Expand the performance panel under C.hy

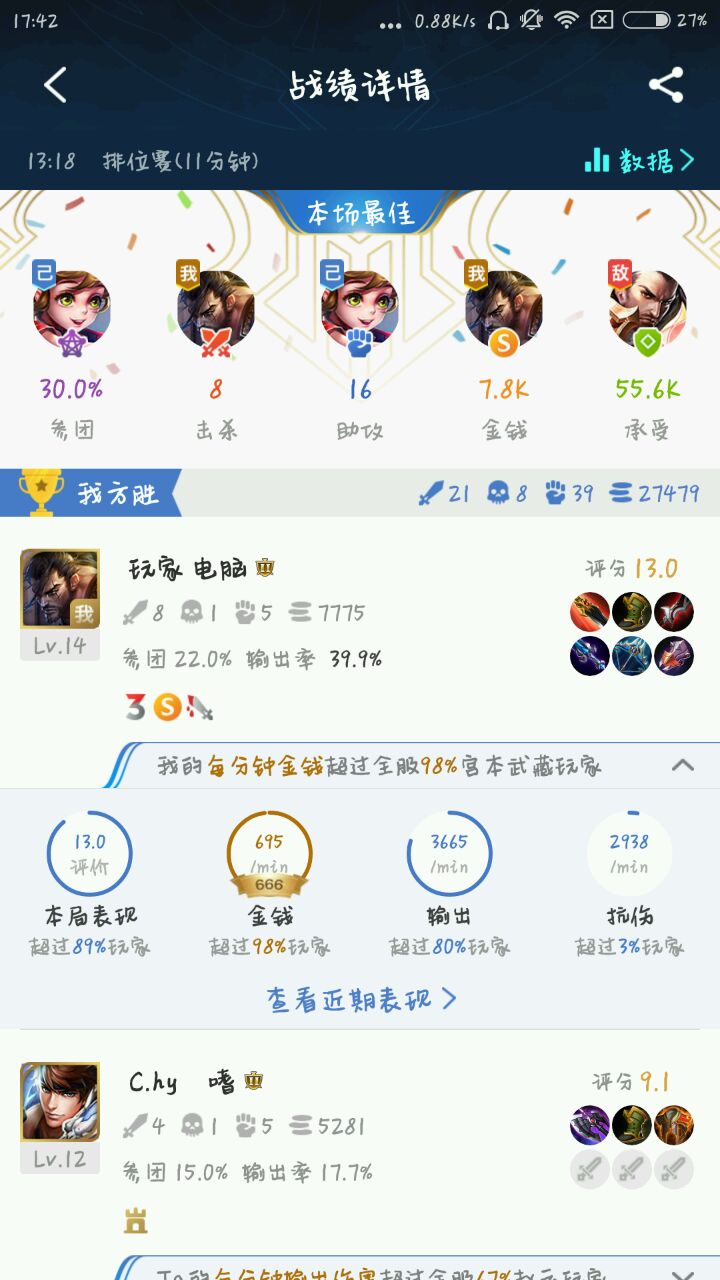tap(682, 1274)
